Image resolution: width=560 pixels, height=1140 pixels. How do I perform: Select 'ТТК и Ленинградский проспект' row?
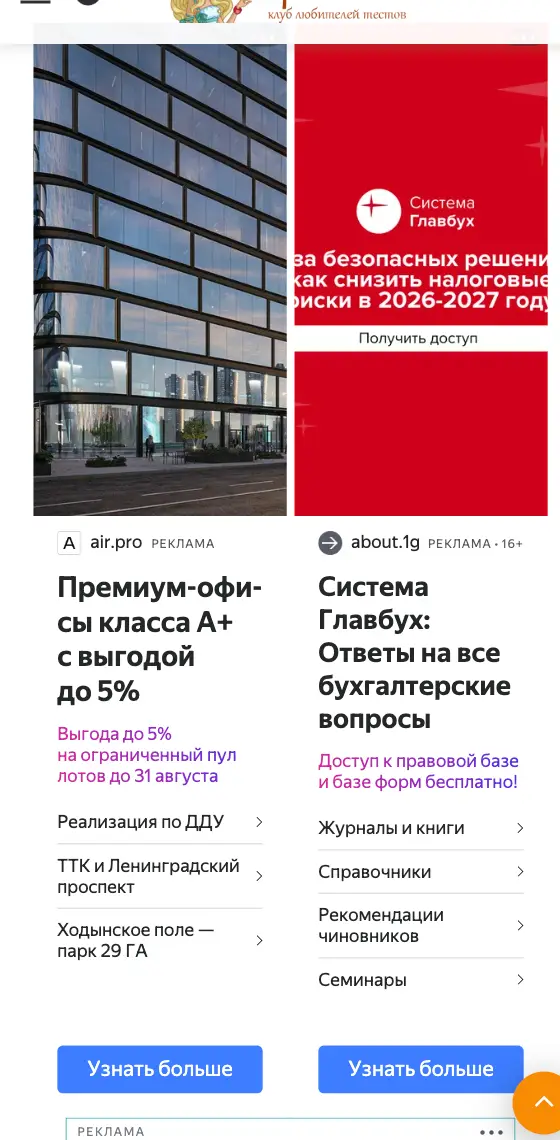tap(160, 876)
